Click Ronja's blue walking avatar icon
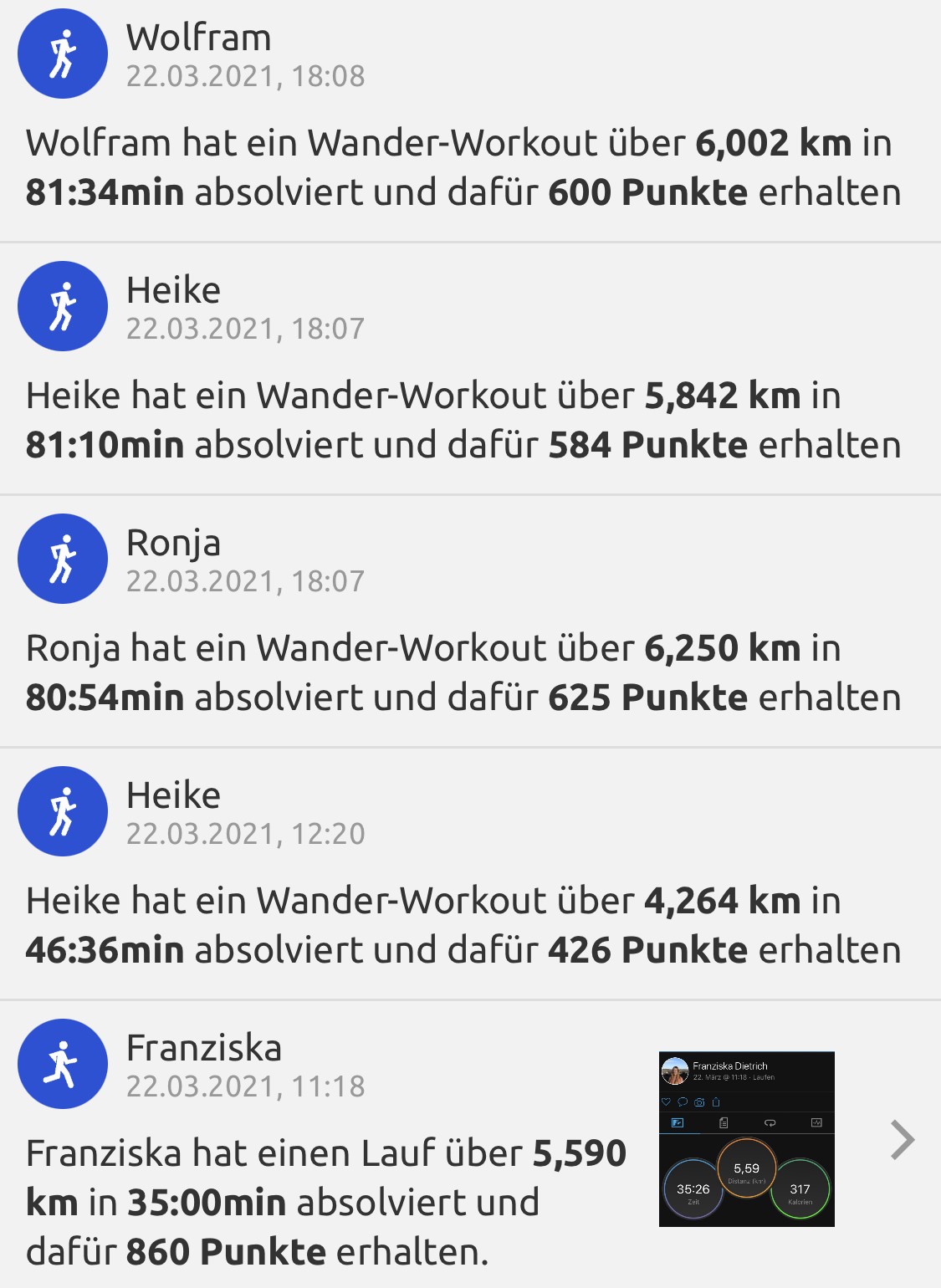This screenshot has height=1288, width=941. [63, 559]
